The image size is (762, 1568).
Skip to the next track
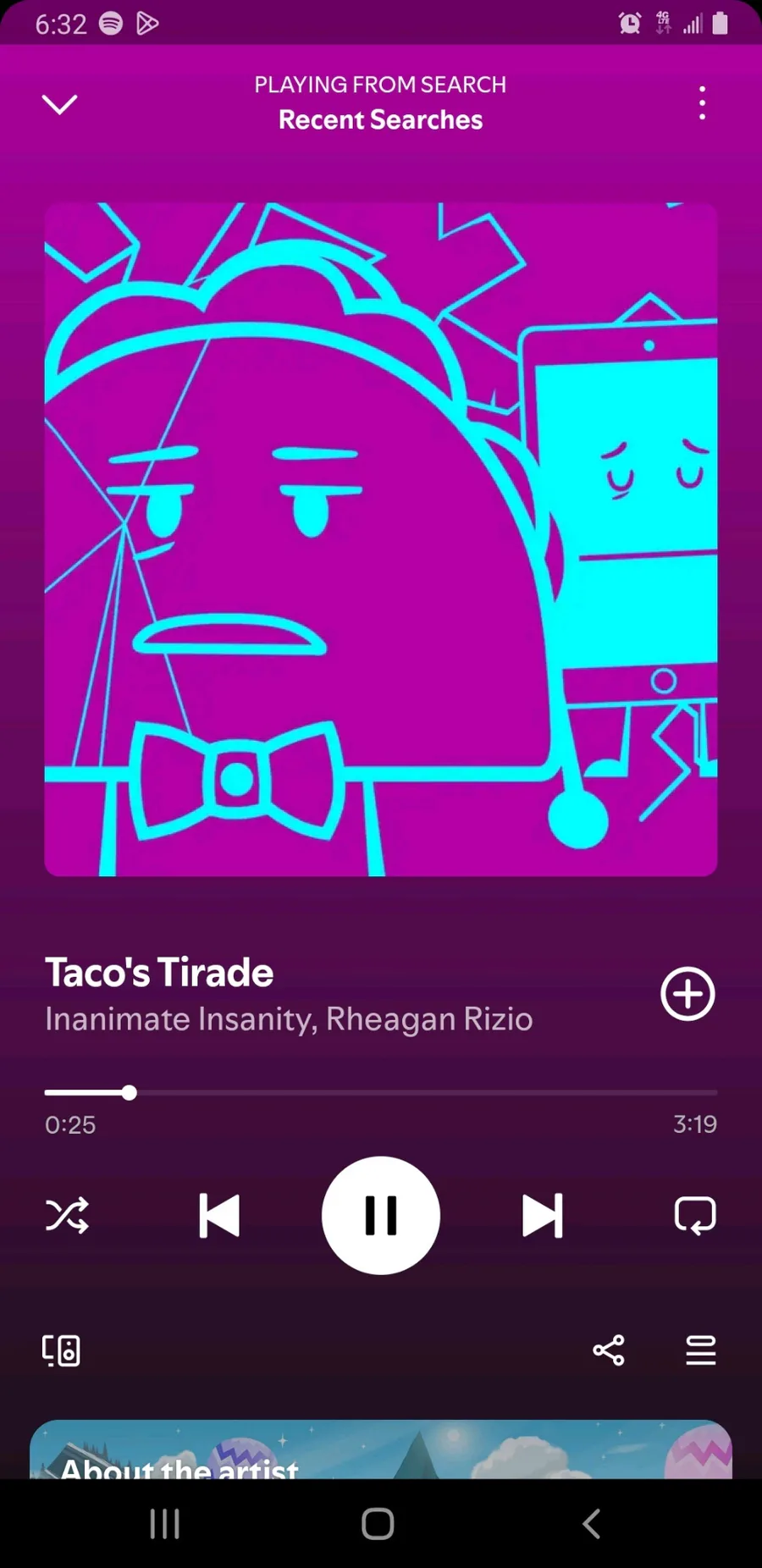(x=542, y=1216)
